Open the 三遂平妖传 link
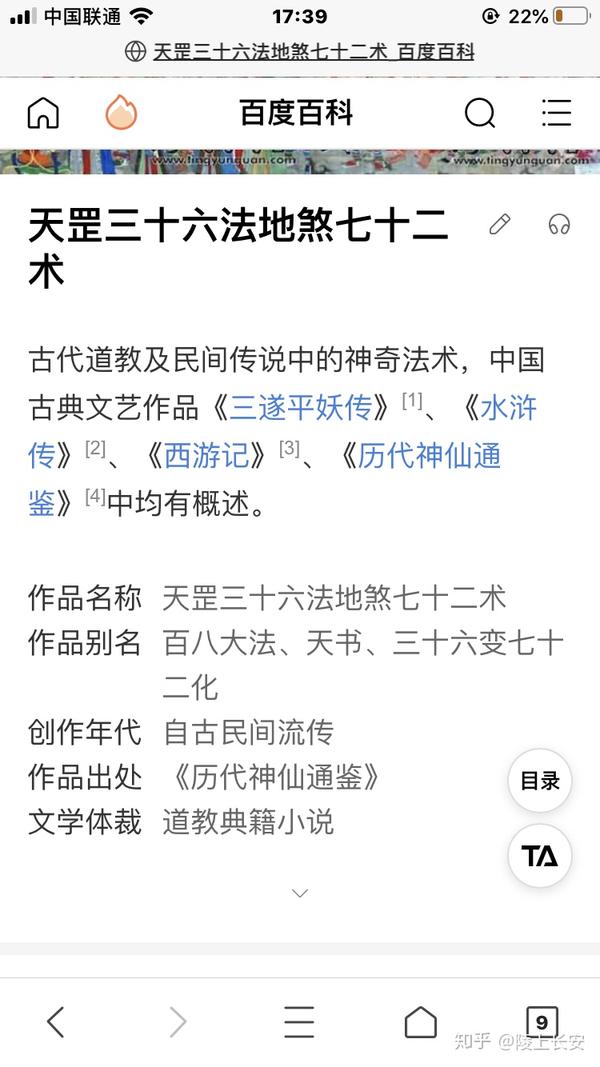600x1067 pixels. [301, 408]
